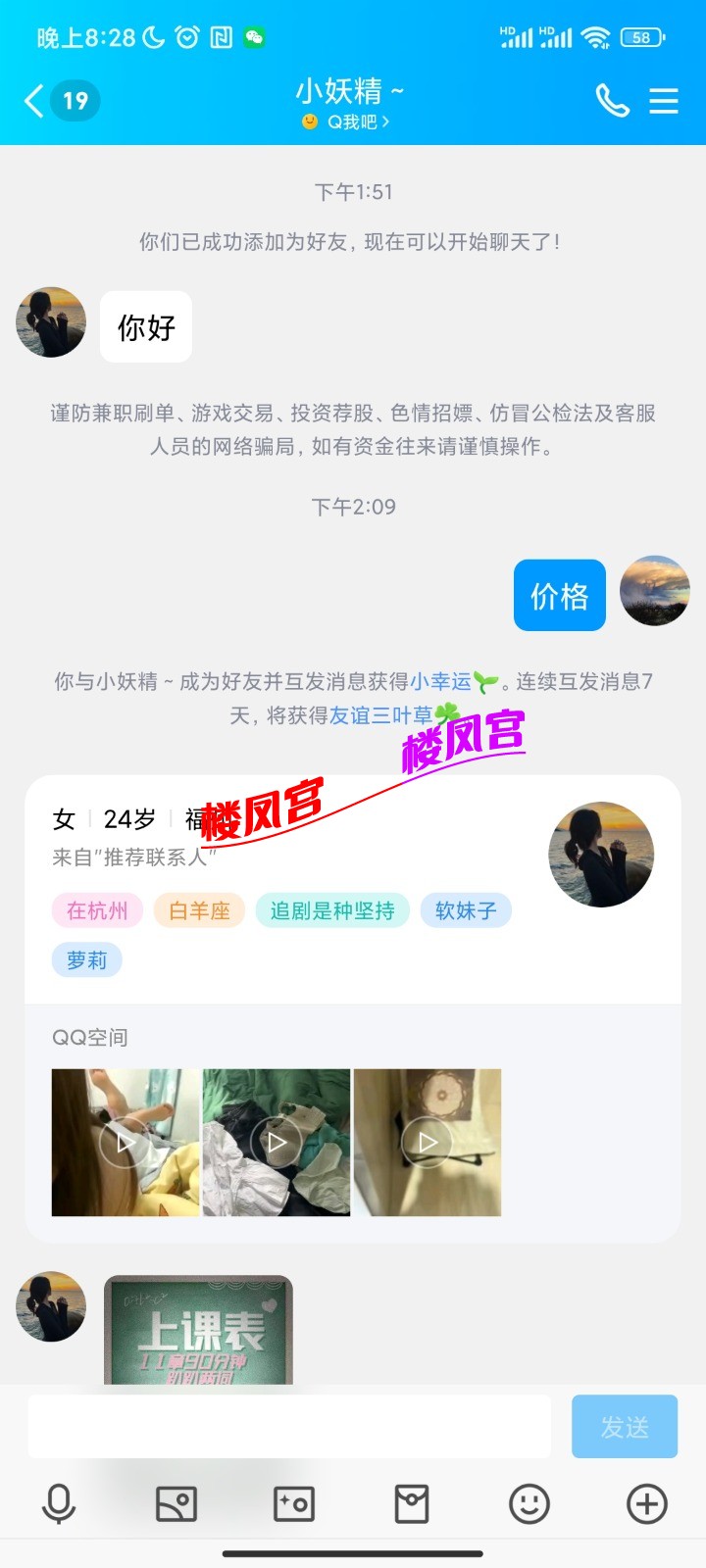Open the chat settings hamburger icon
The image size is (706, 1568).
pos(664,100)
